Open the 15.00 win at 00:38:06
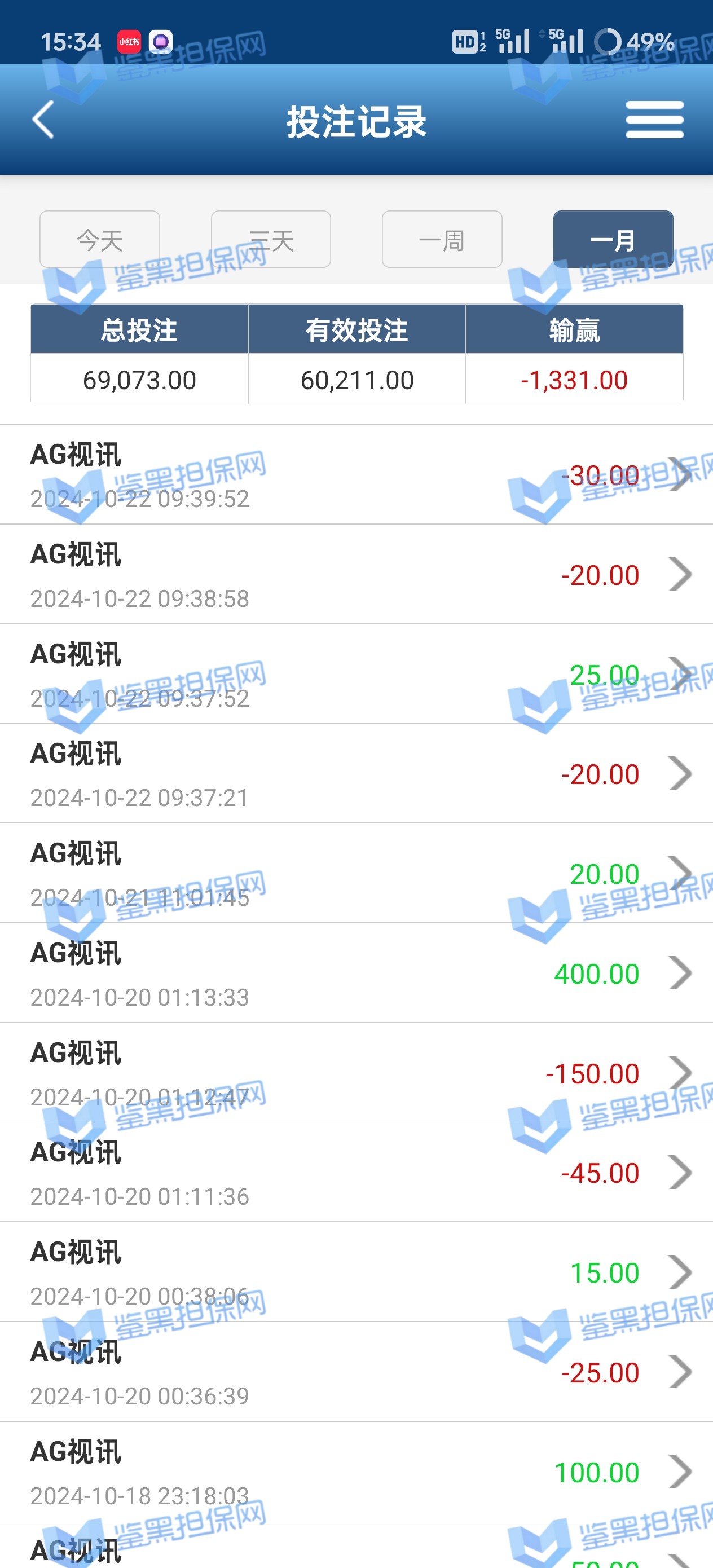 pos(356,1272)
